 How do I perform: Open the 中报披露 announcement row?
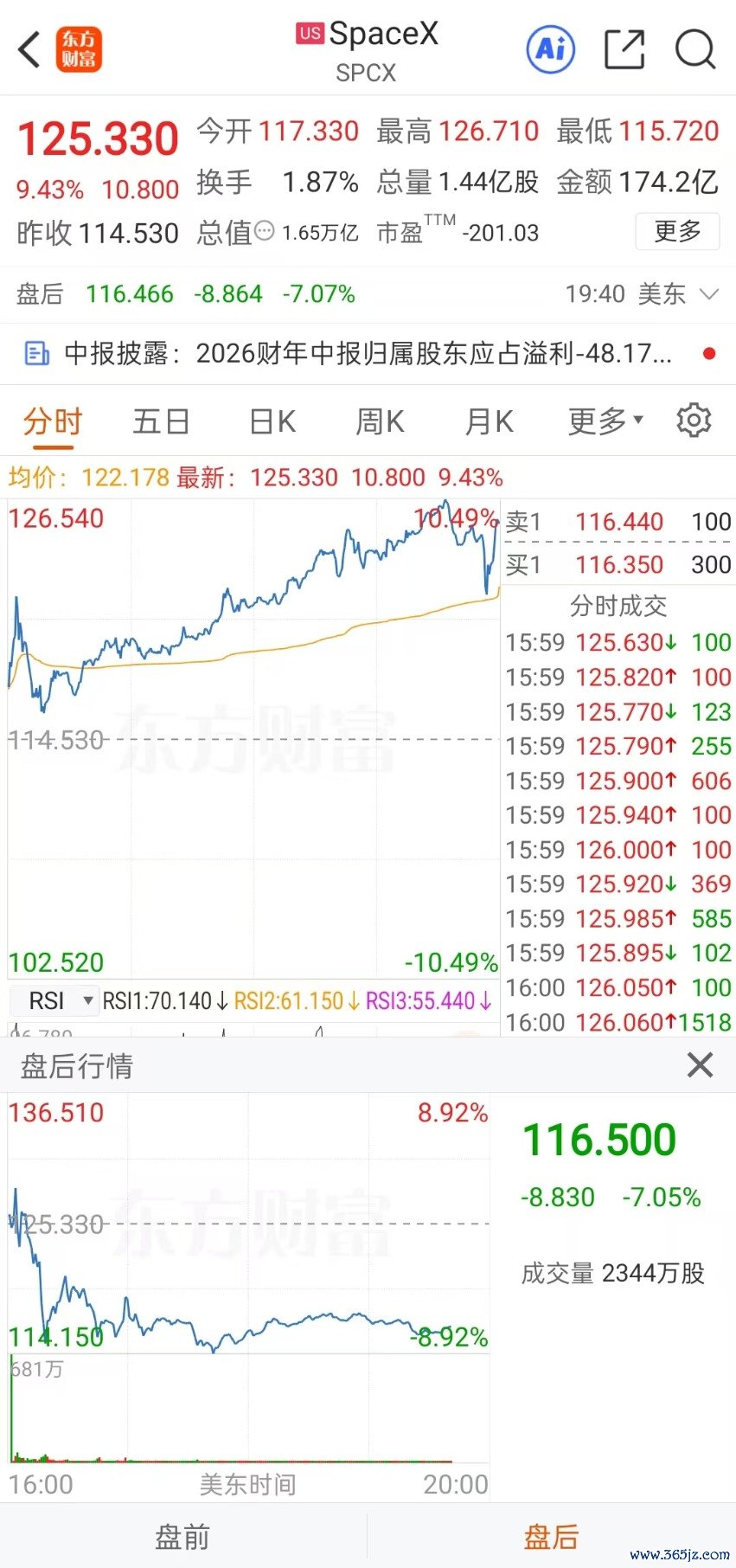click(368, 354)
